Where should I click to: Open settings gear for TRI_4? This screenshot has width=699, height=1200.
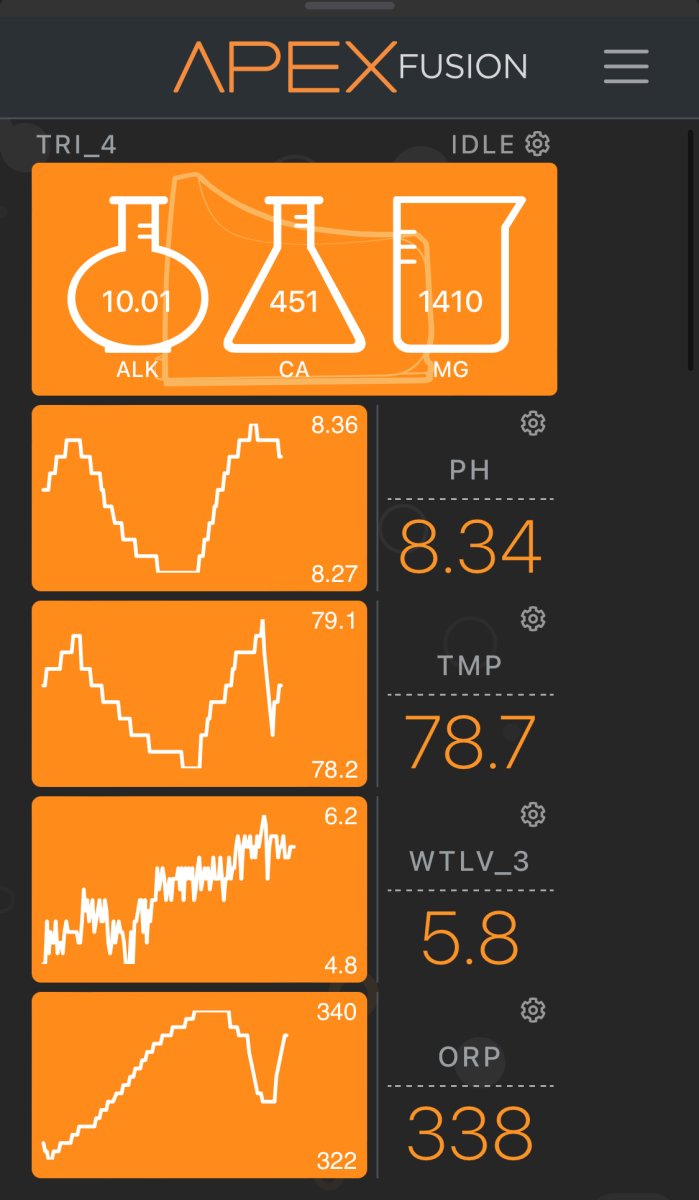[x=538, y=144]
